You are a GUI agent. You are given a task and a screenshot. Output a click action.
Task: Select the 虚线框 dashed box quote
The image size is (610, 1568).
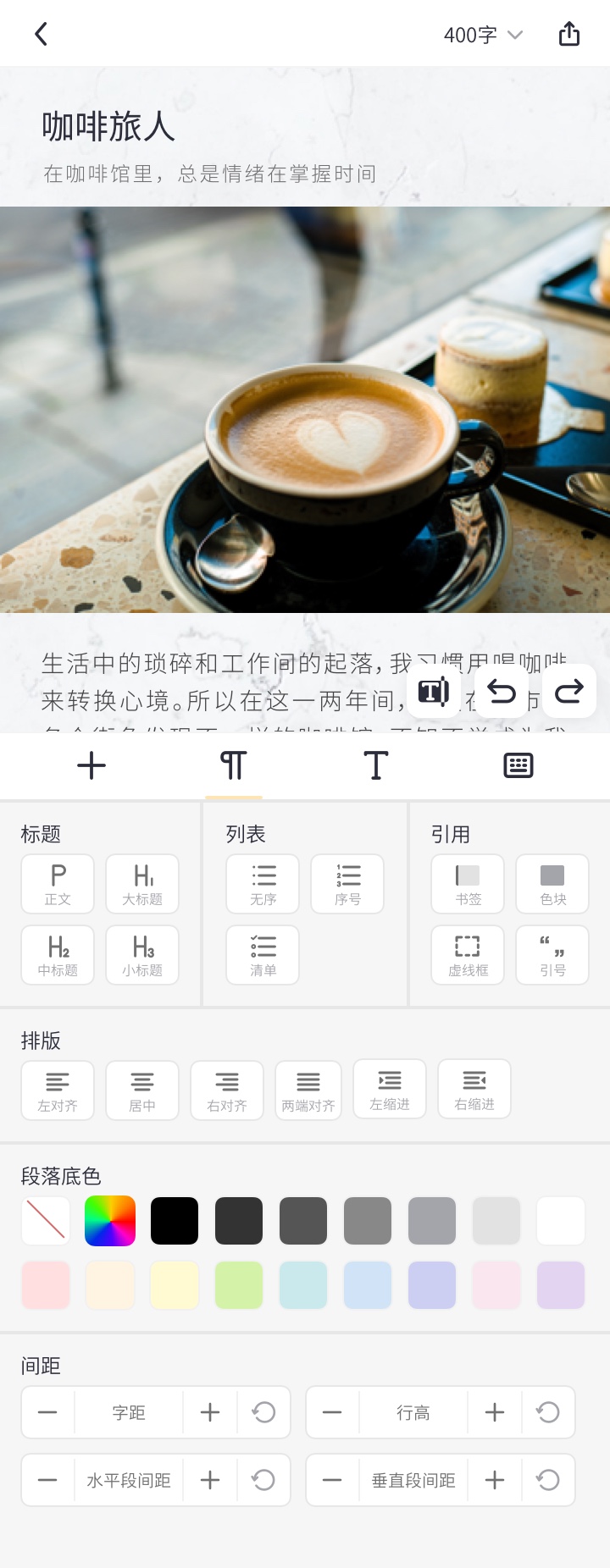tap(468, 955)
